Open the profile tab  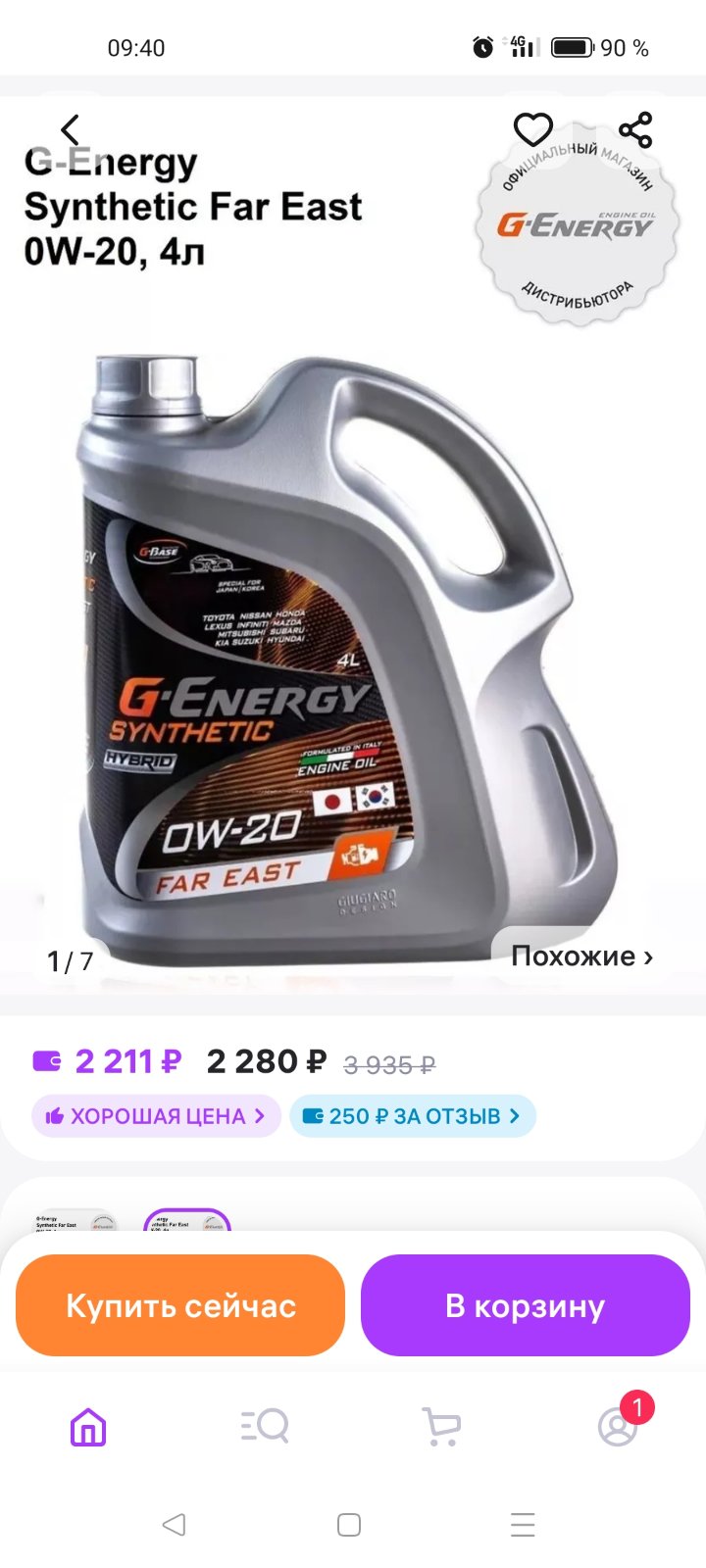point(618,1427)
